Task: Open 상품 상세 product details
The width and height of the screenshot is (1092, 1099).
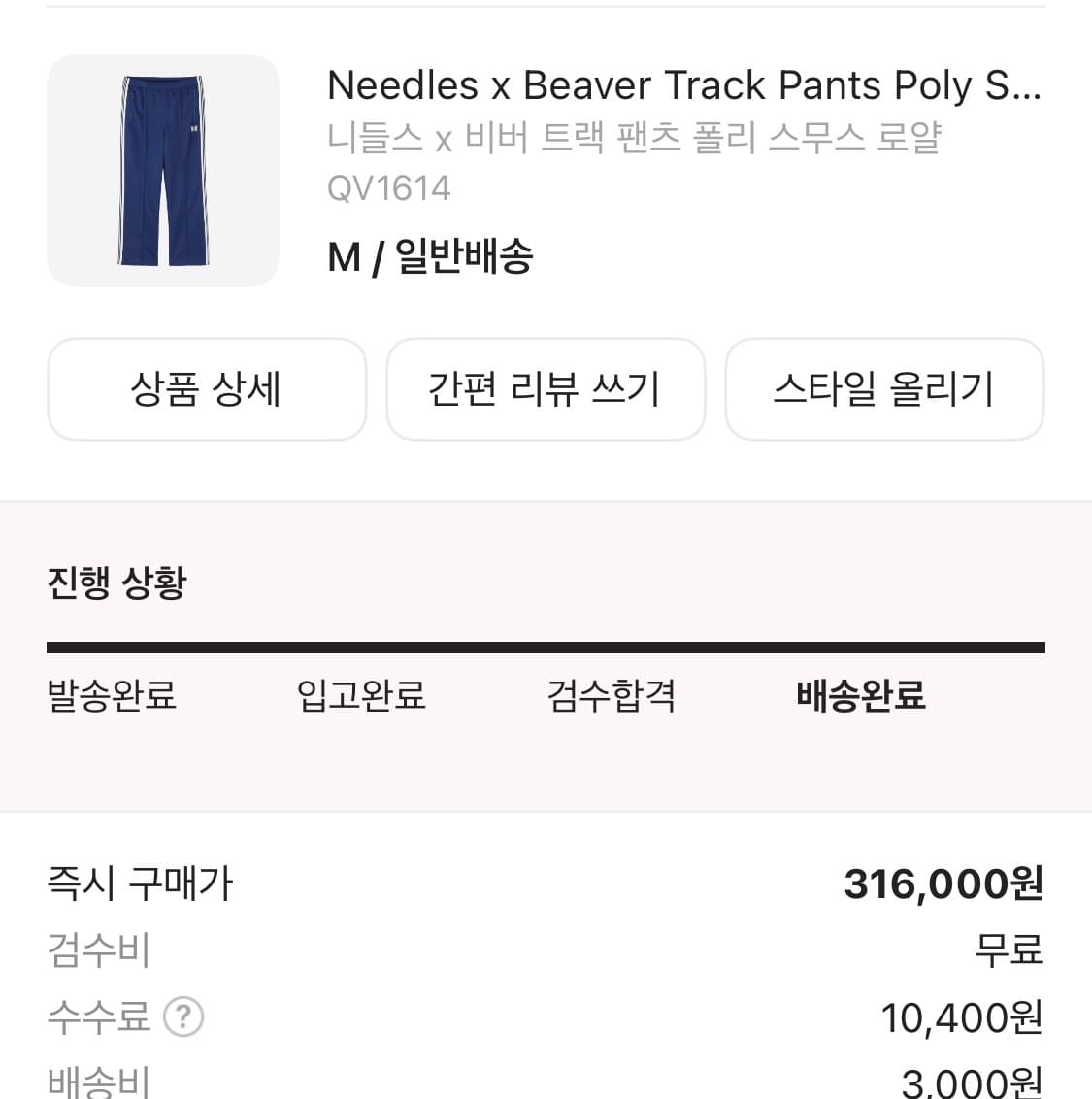Action: [x=207, y=388]
